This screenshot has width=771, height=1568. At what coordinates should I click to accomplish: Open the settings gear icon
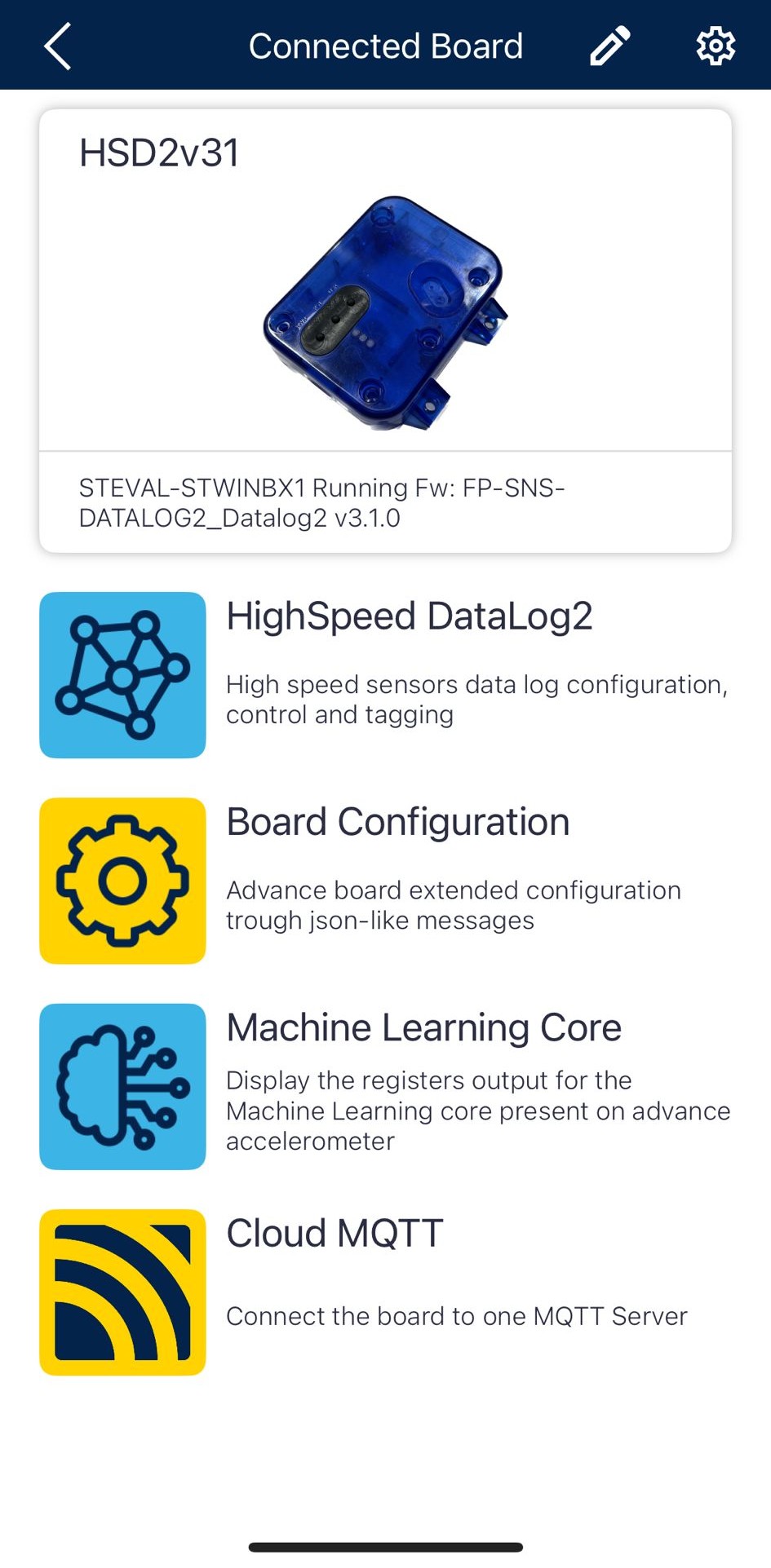(716, 46)
